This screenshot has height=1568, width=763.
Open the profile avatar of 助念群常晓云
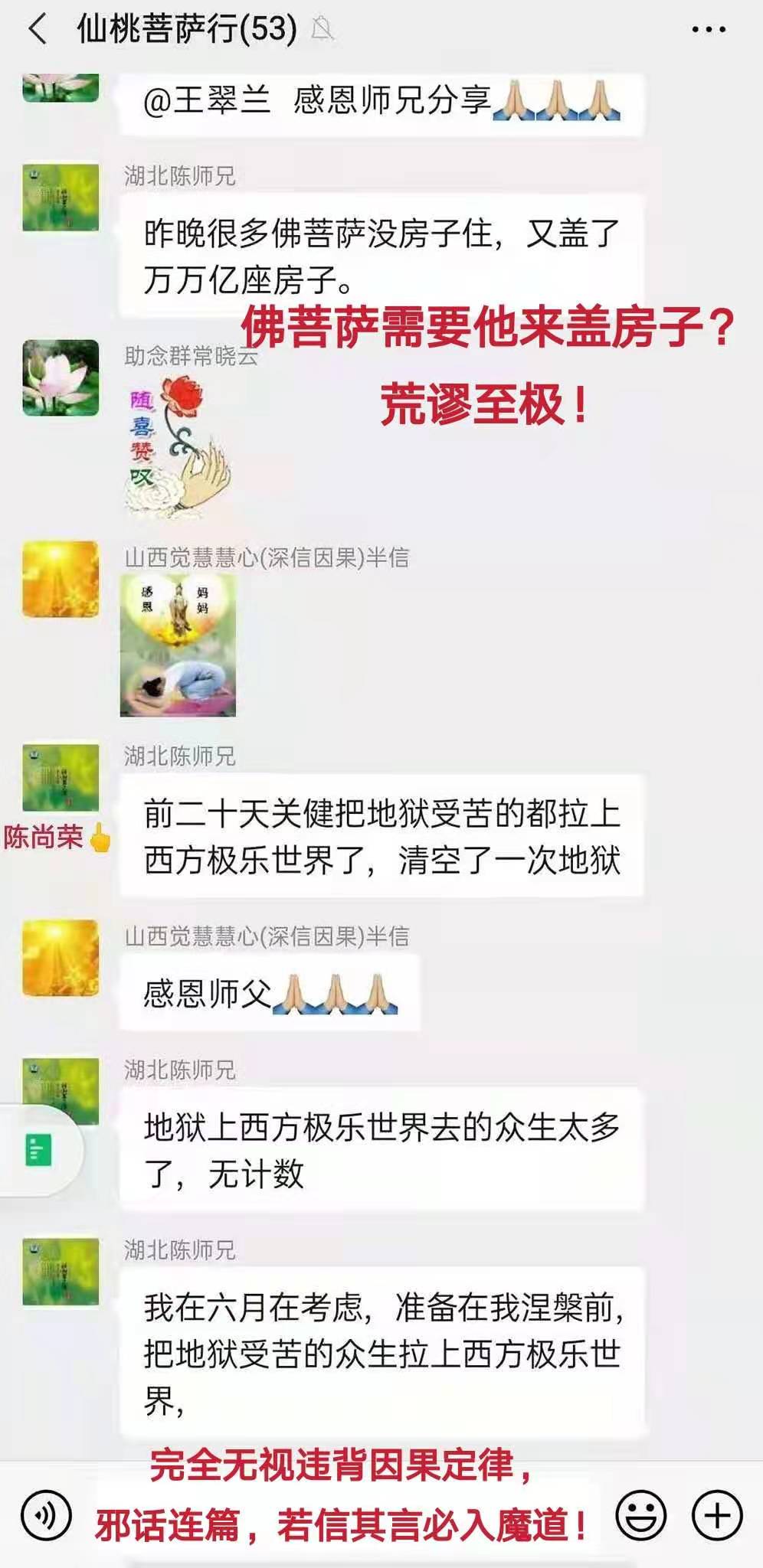[61, 378]
